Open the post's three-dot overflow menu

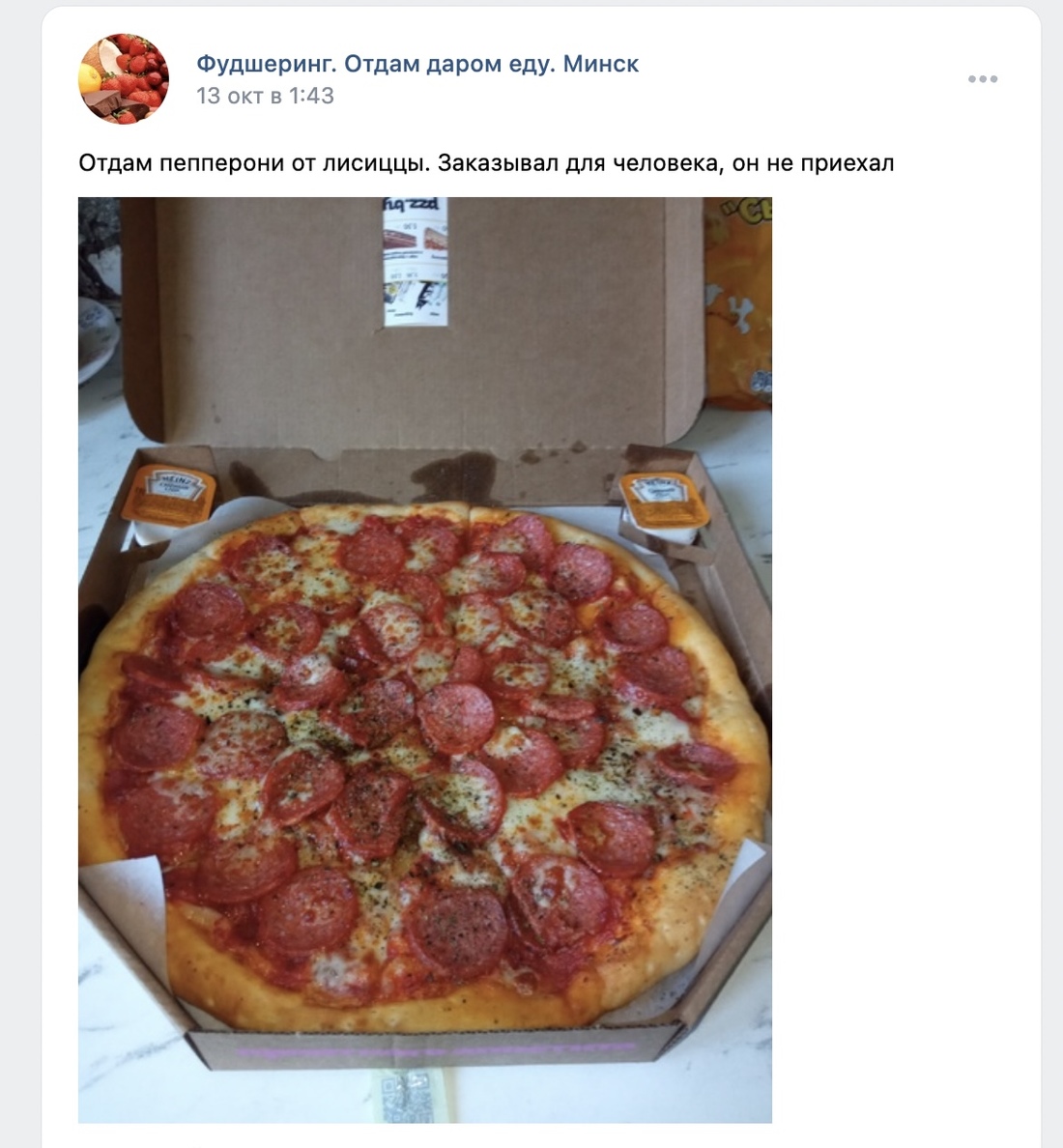point(982,79)
